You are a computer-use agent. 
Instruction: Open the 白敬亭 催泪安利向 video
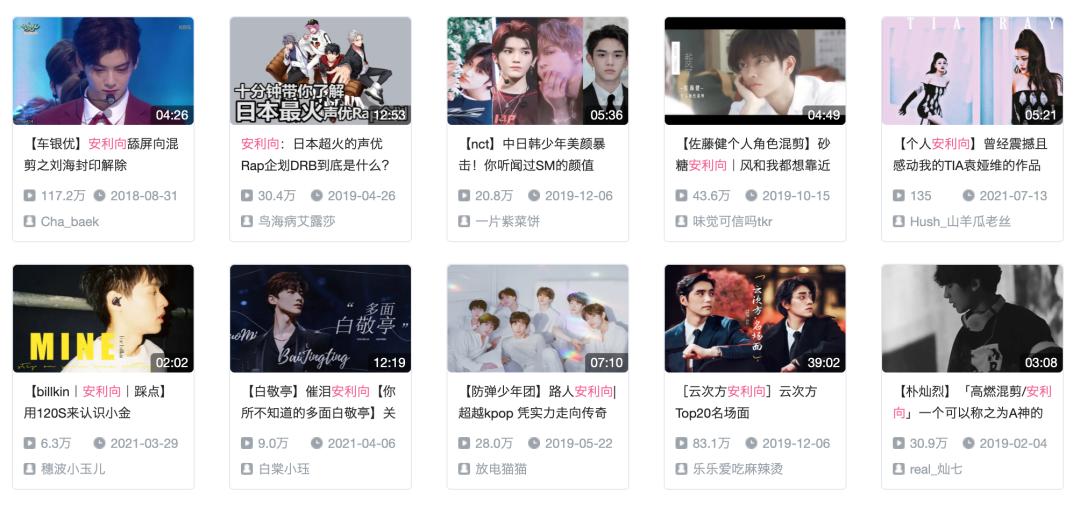click(320, 318)
